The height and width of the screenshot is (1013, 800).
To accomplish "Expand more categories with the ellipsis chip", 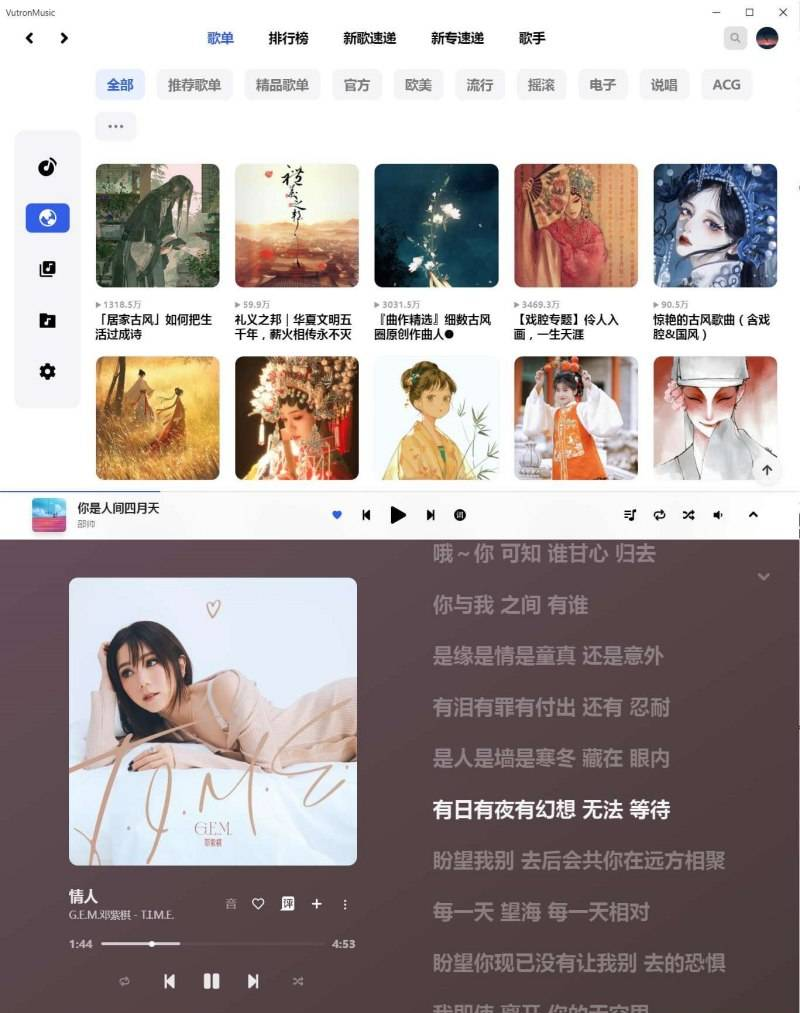I will [115, 127].
